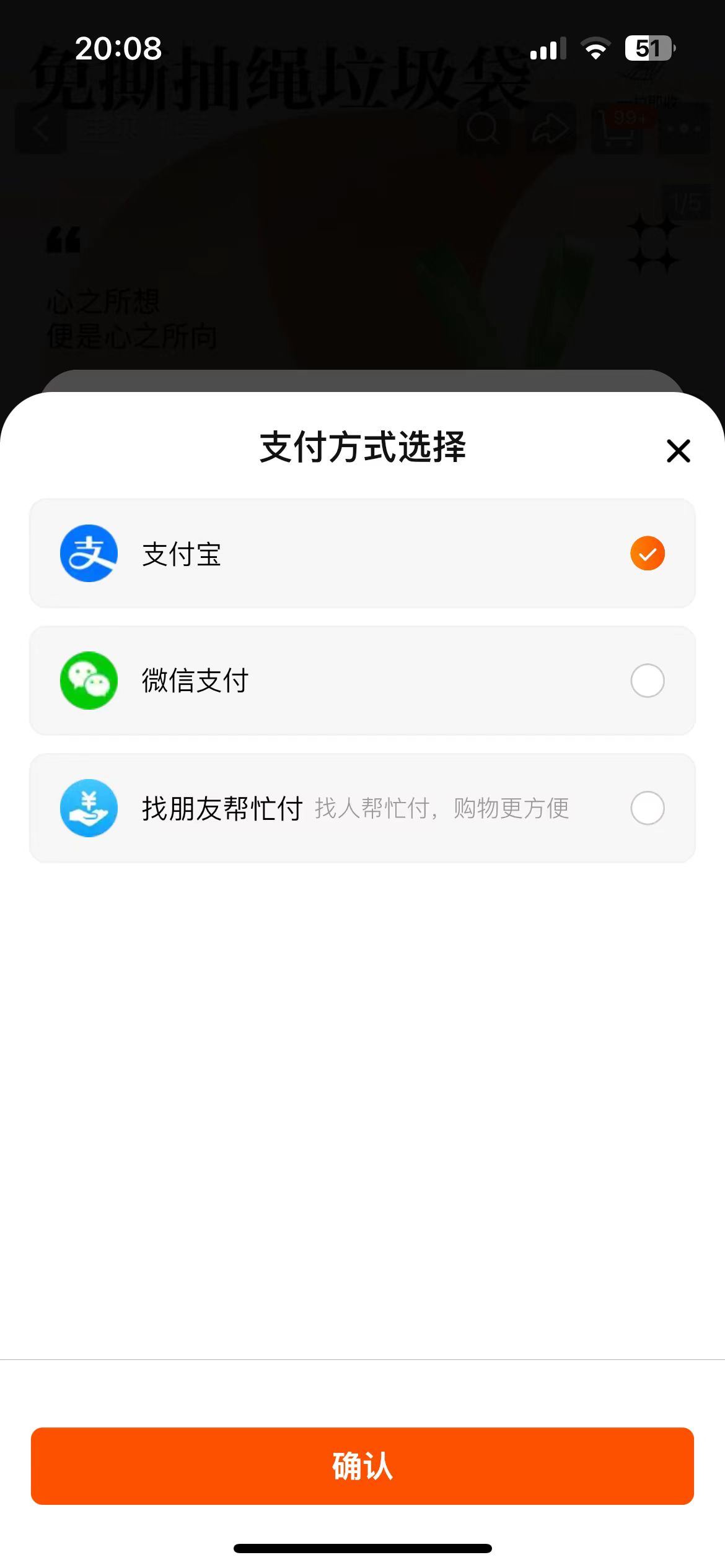
Task: Confirm with the 确认 button
Action: click(362, 1466)
